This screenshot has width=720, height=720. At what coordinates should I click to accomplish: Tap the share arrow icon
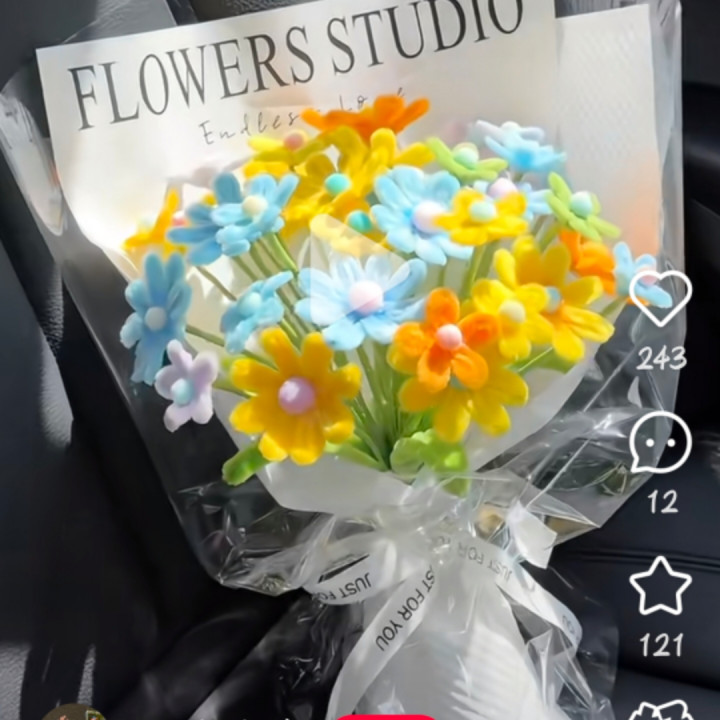[660, 710]
